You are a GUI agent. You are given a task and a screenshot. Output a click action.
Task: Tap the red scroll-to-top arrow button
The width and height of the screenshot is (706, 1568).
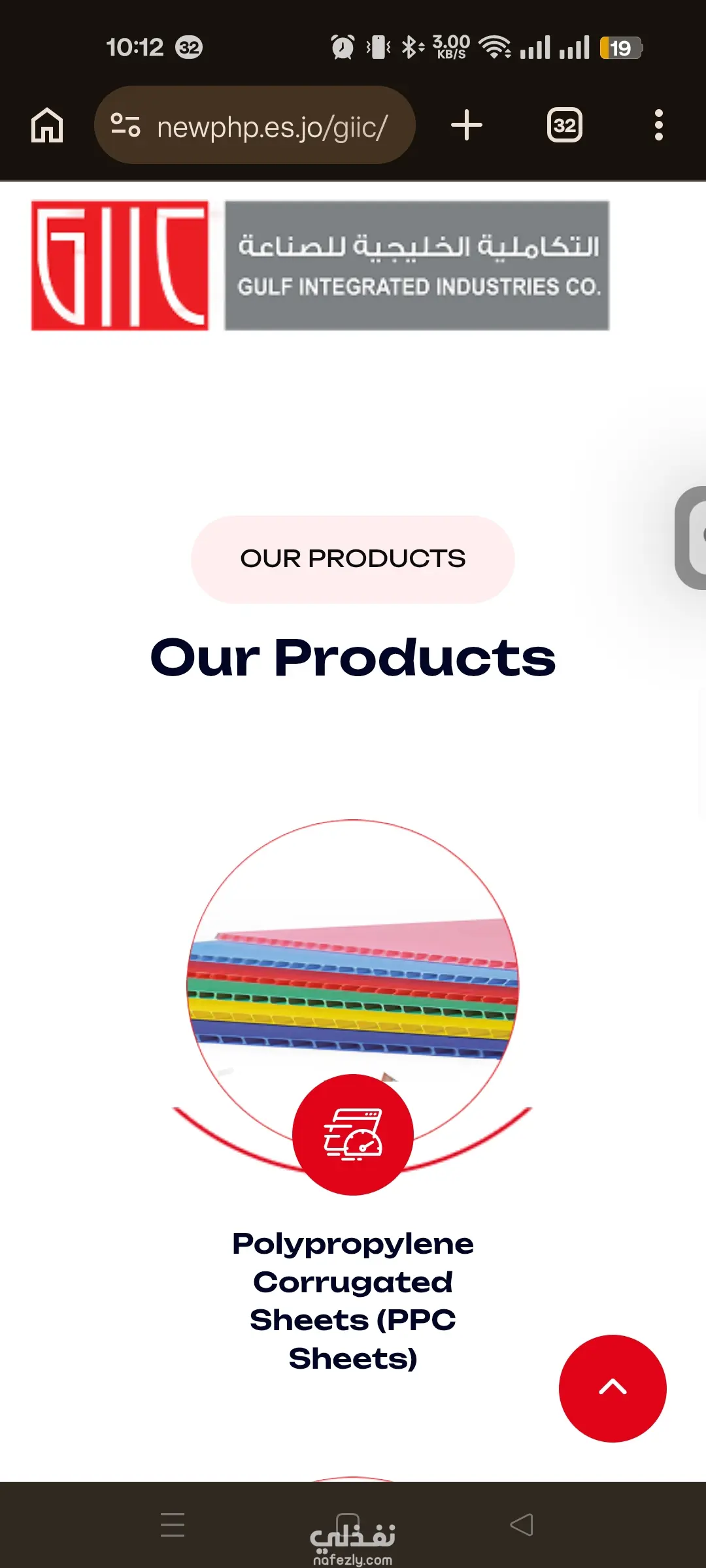[613, 1388]
